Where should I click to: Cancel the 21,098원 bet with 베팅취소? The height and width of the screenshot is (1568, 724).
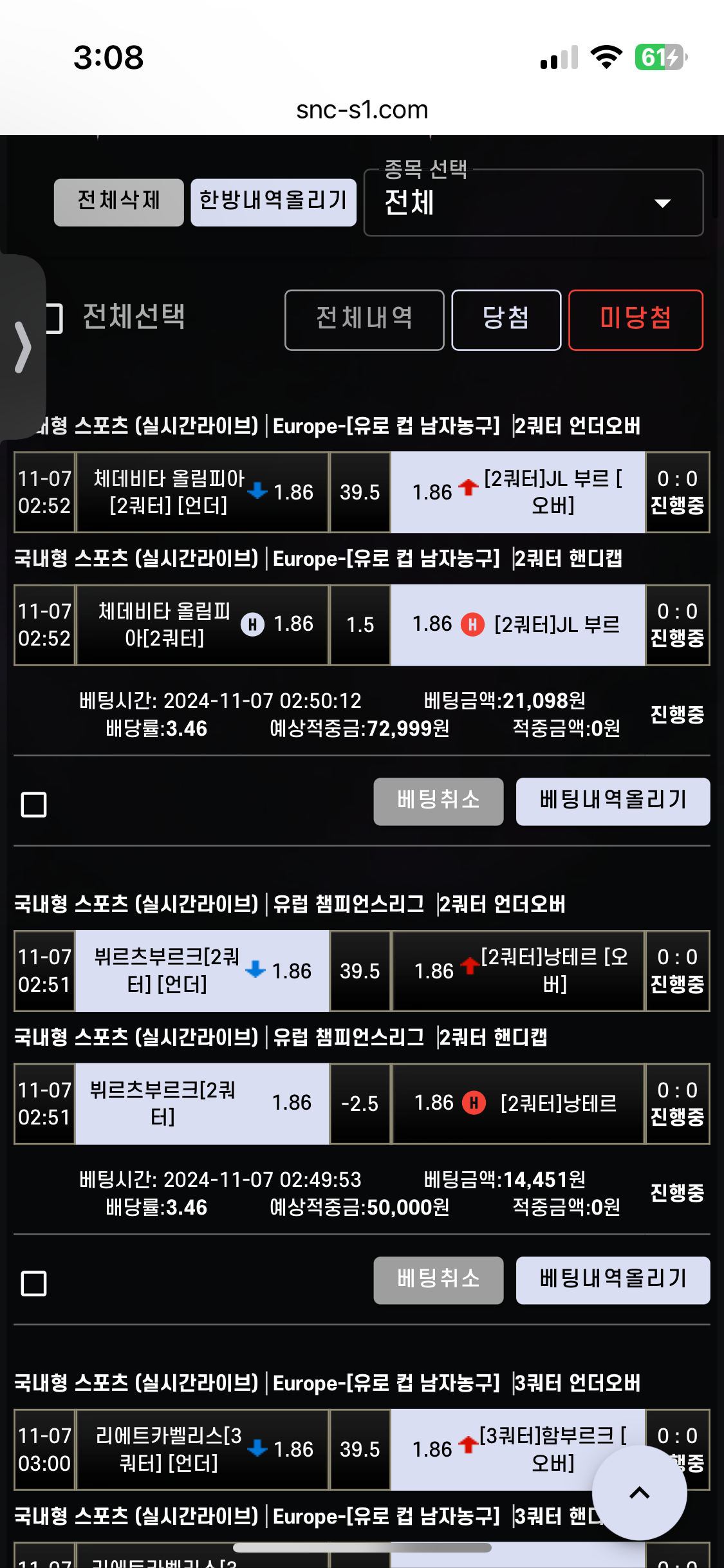(438, 801)
